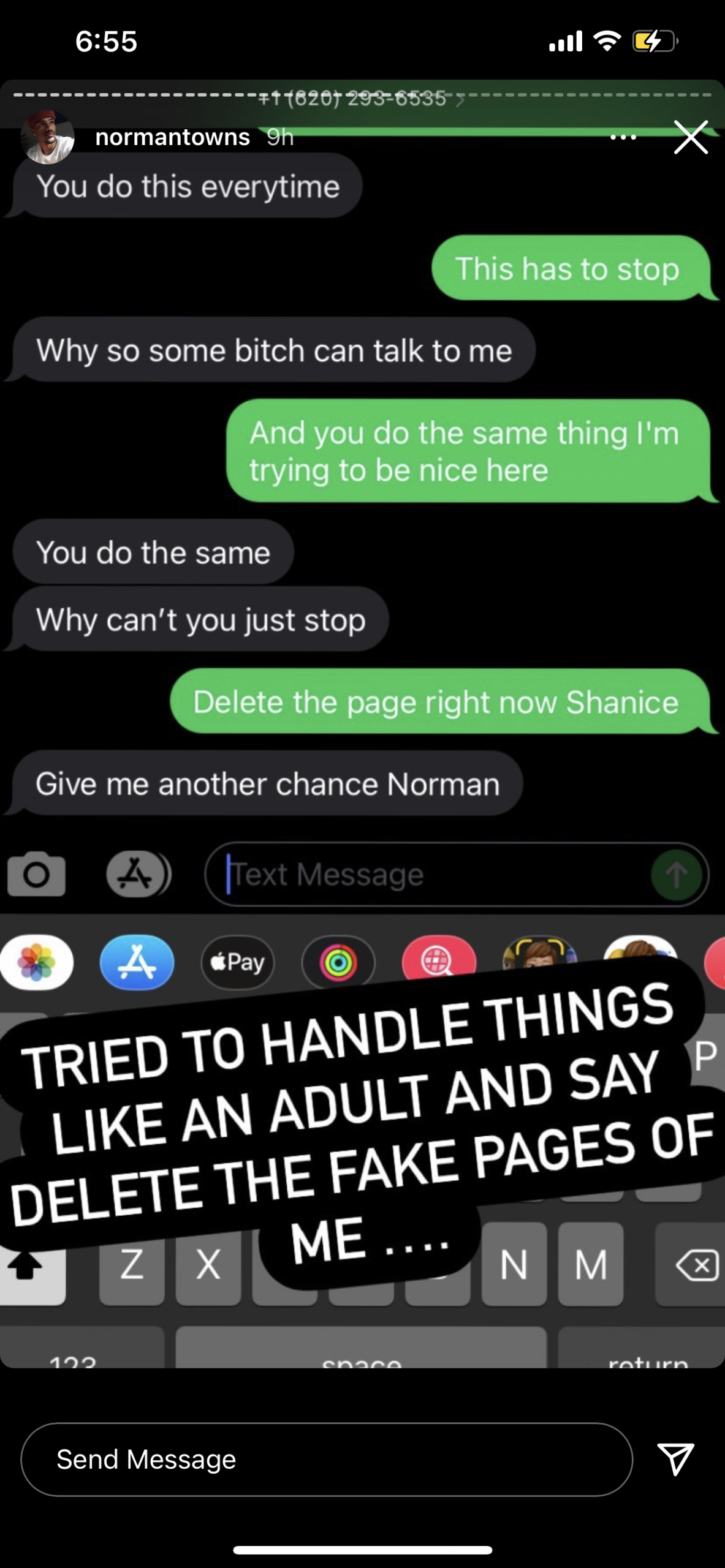Open the story overflow menu
The width and height of the screenshot is (725, 1568).
point(623,137)
